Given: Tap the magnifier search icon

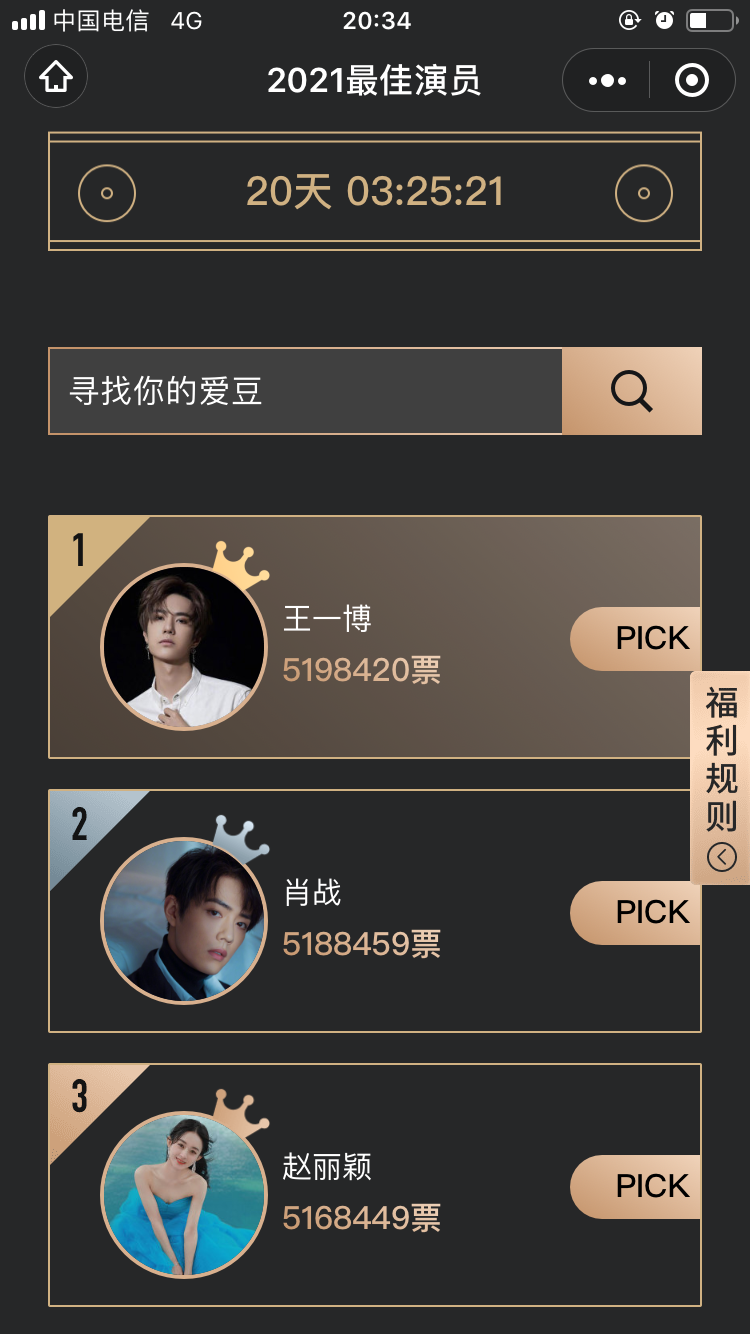Looking at the screenshot, I should (630, 391).
